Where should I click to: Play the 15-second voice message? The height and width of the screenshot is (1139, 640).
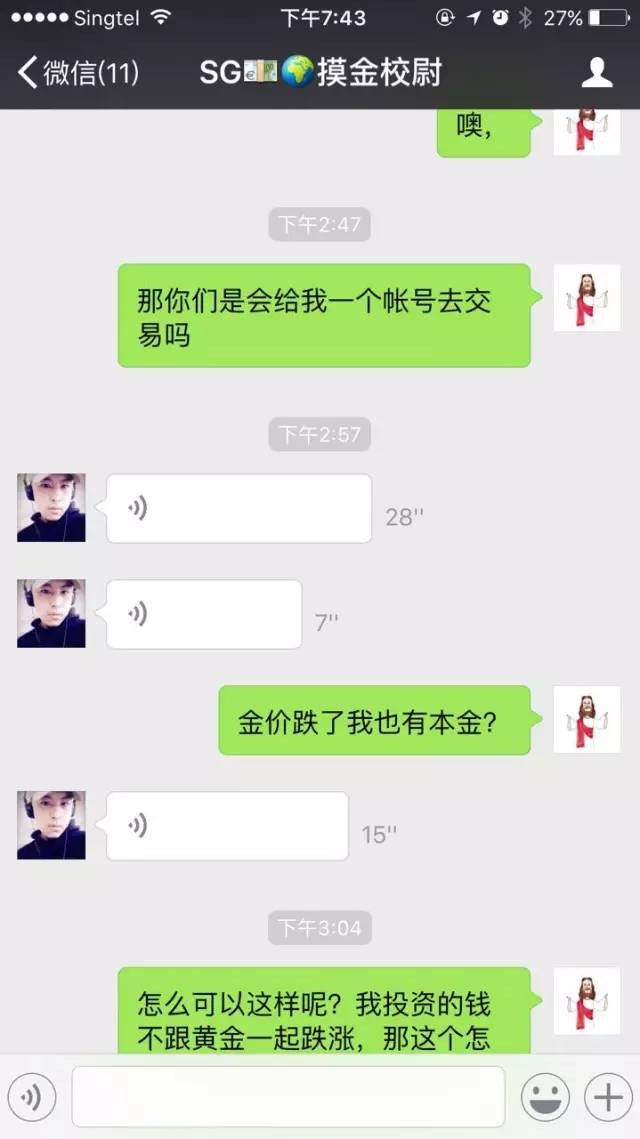coord(227,826)
